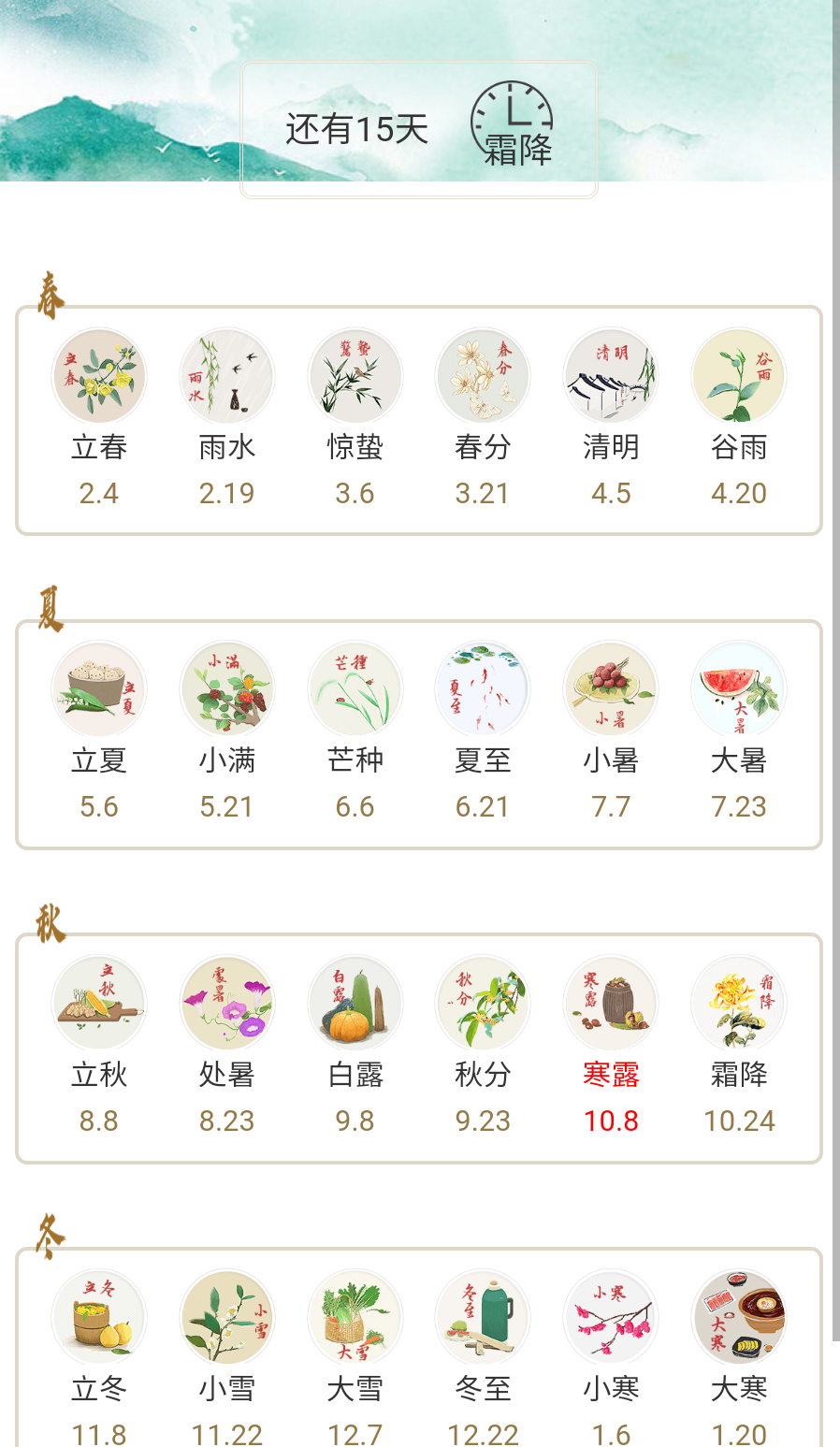840x1447 pixels.
Task: Tap the 小寒 plum blossom icon
Action: 611,1317
